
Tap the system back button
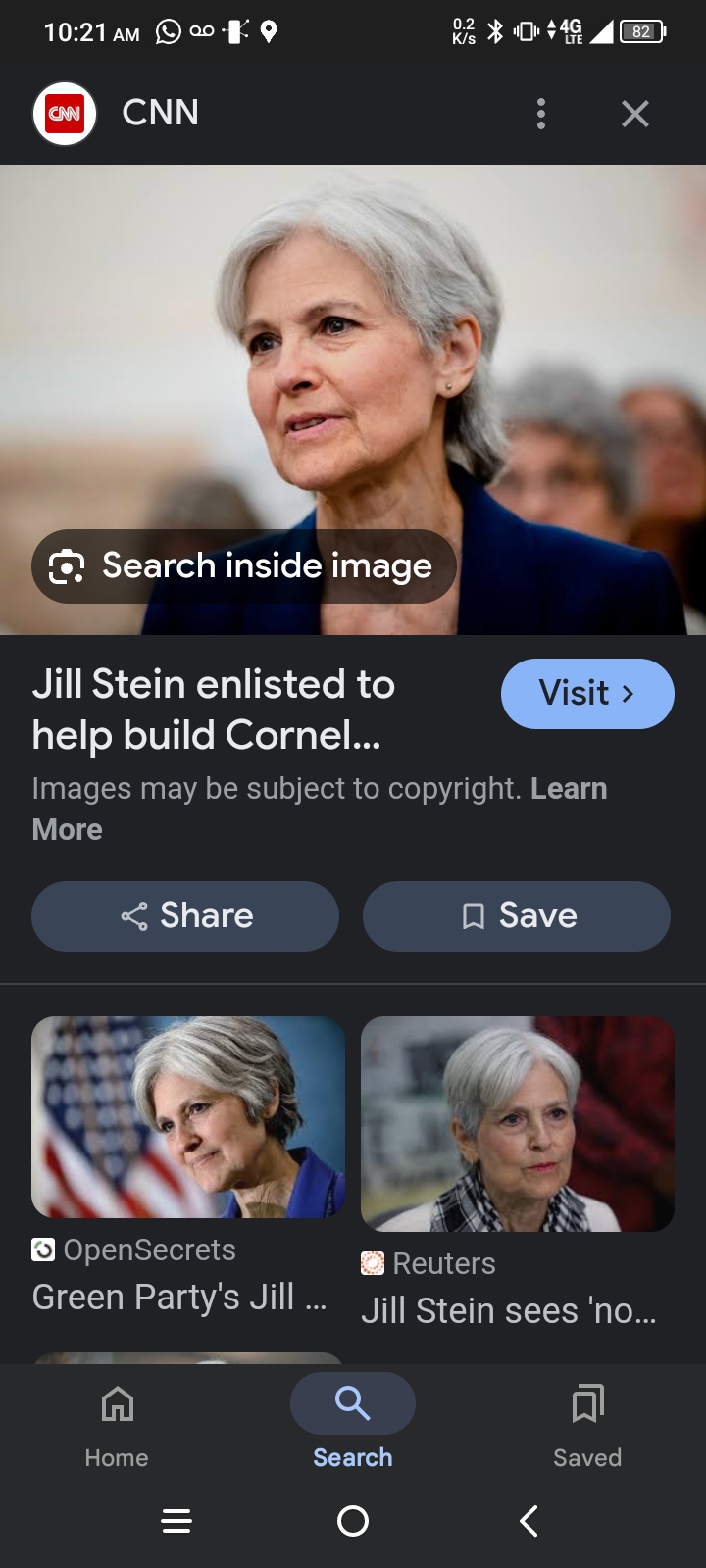pos(529,1521)
